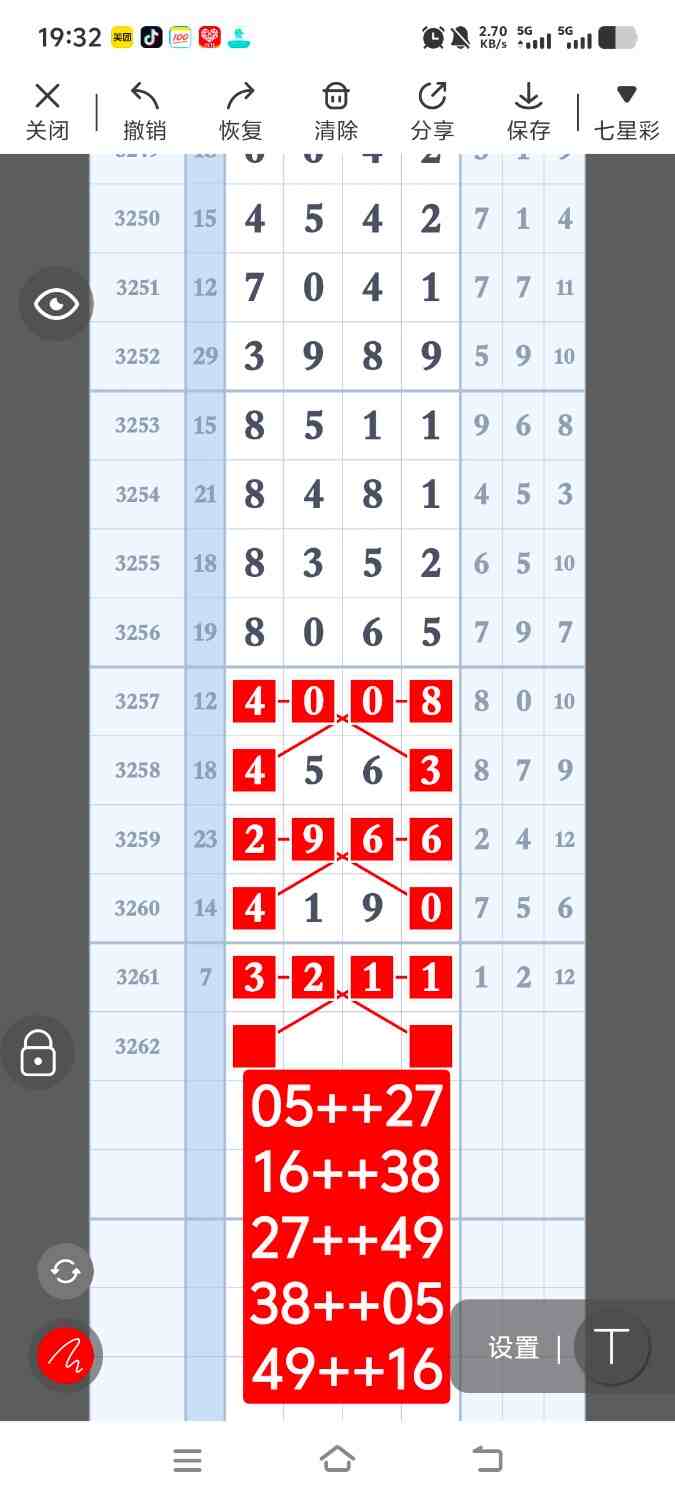Share the chart via 分享
This screenshot has height=1500, width=675.
tap(432, 111)
